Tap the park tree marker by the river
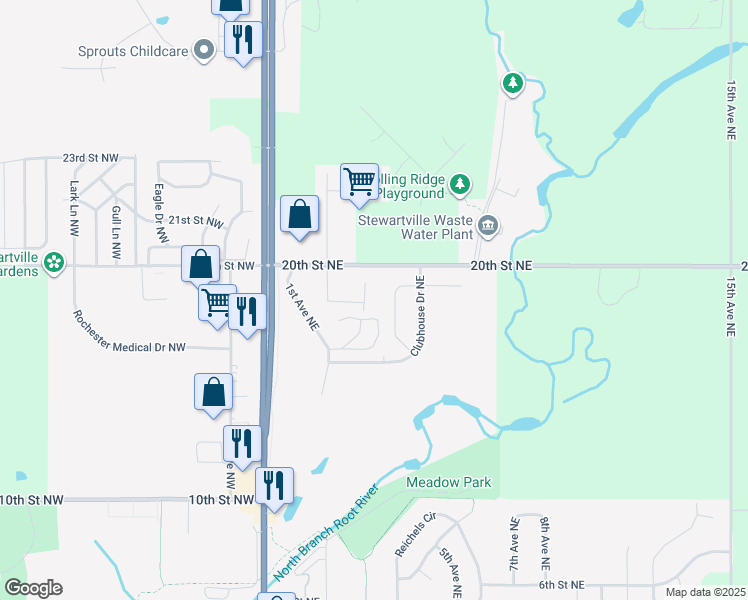This screenshot has width=748, height=600. pos(513,82)
